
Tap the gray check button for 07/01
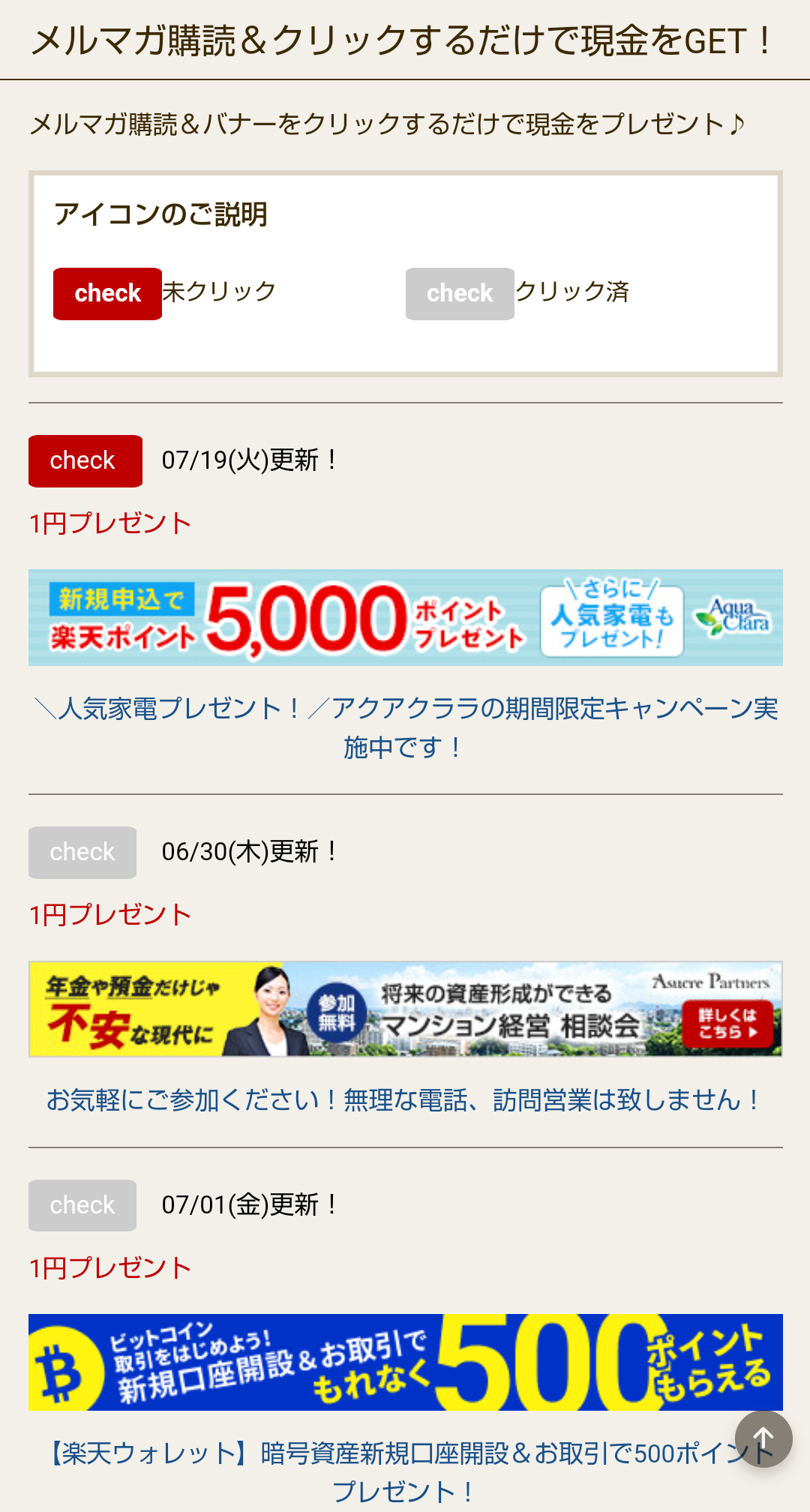coord(82,1205)
